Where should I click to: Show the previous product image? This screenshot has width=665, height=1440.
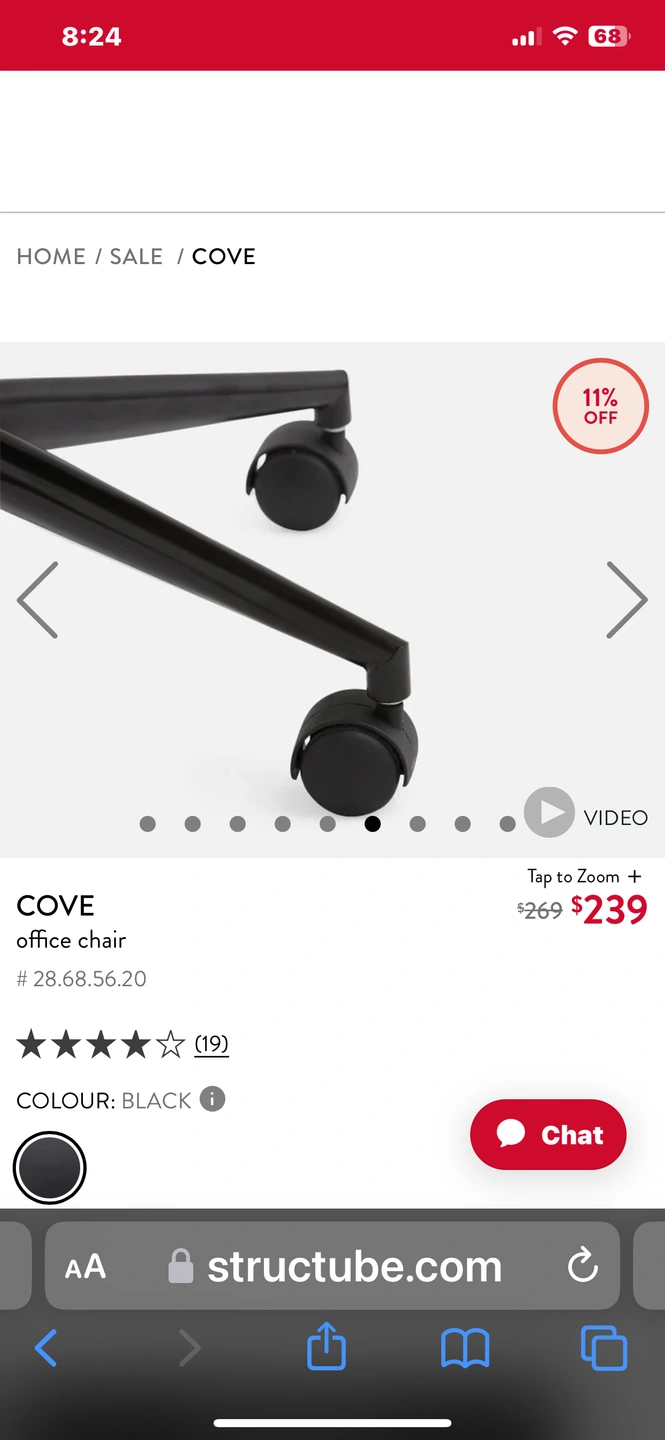[x=38, y=600]
